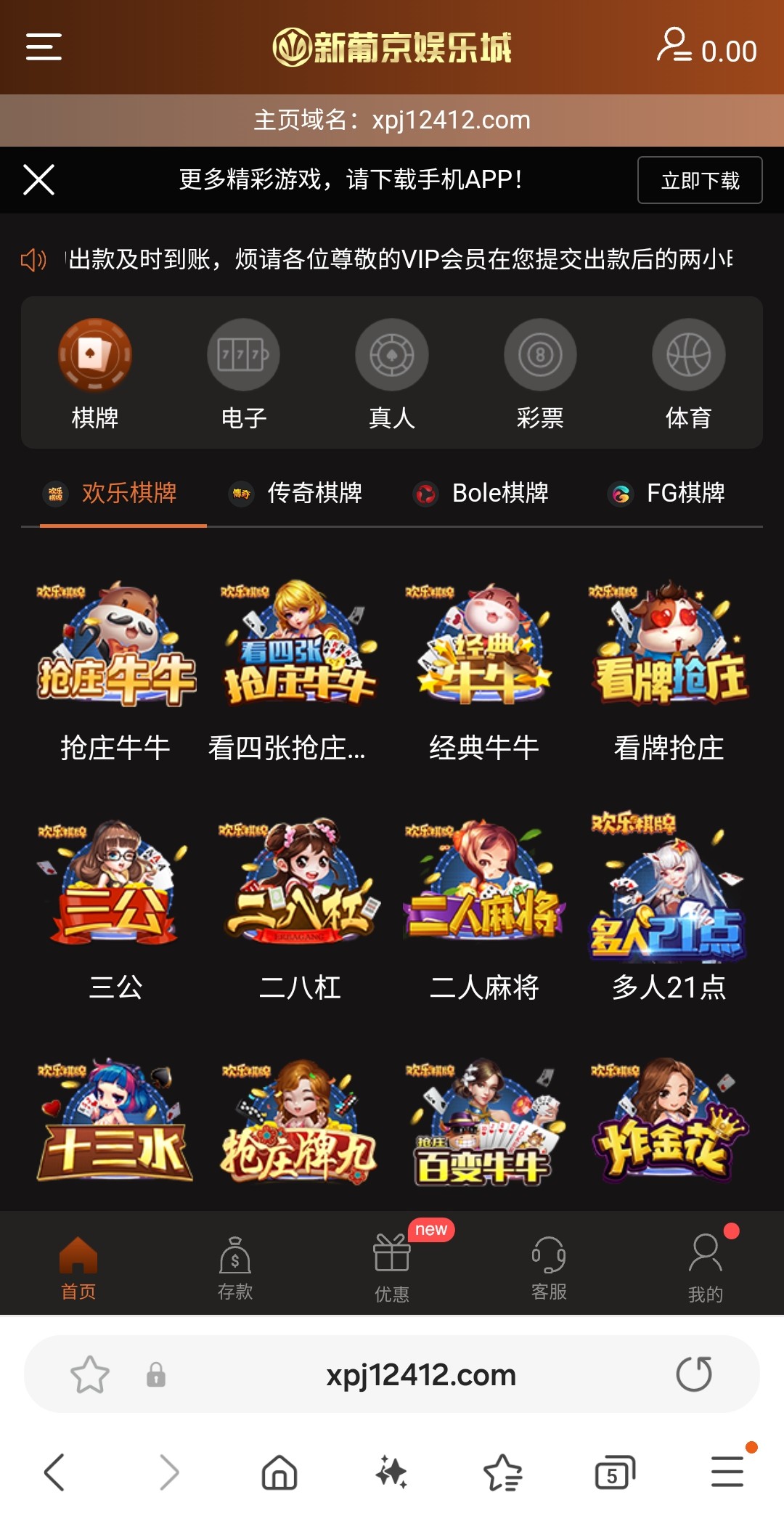Switch to the FG棋牌 tab
784x1529 pixels.
pos(668,493)
